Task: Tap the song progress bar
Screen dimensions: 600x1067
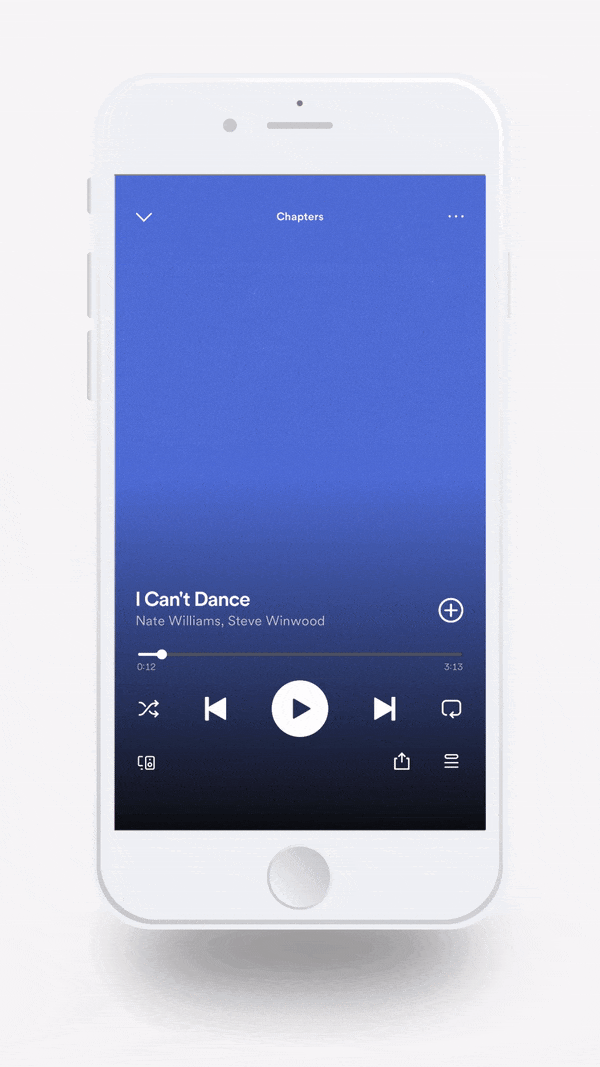Action: [300, 655]
